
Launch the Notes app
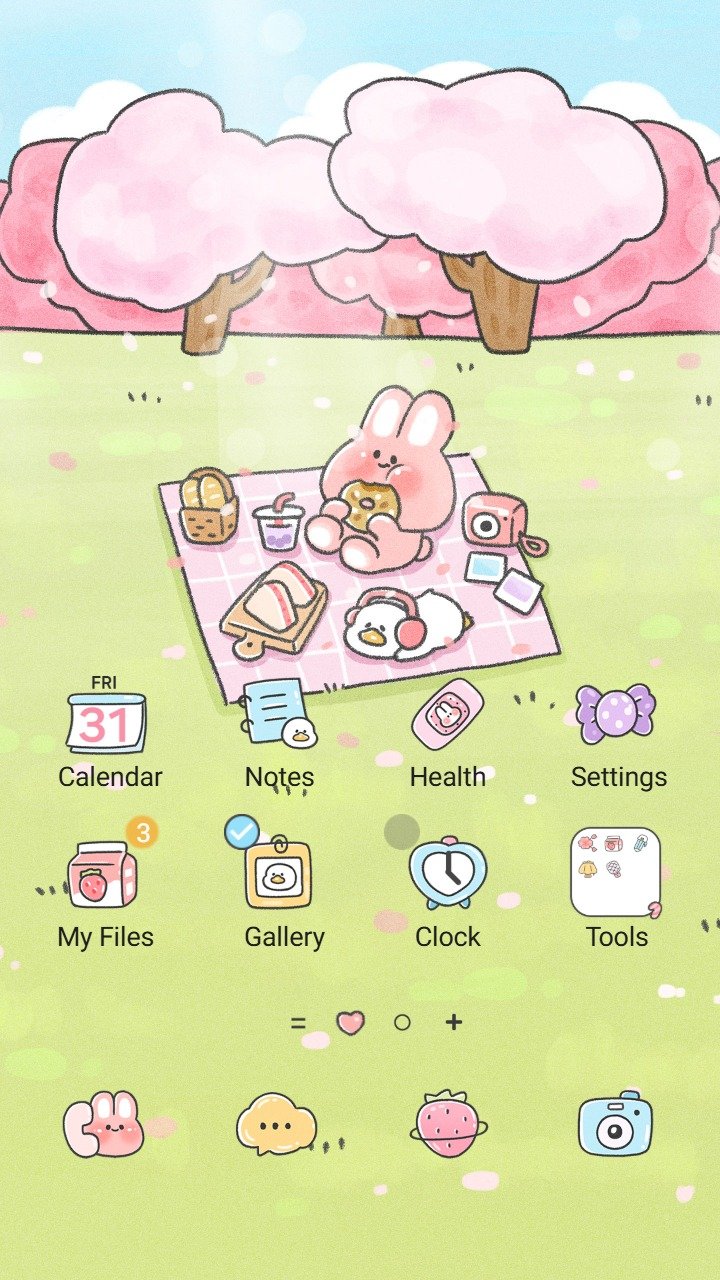point(279,714)
